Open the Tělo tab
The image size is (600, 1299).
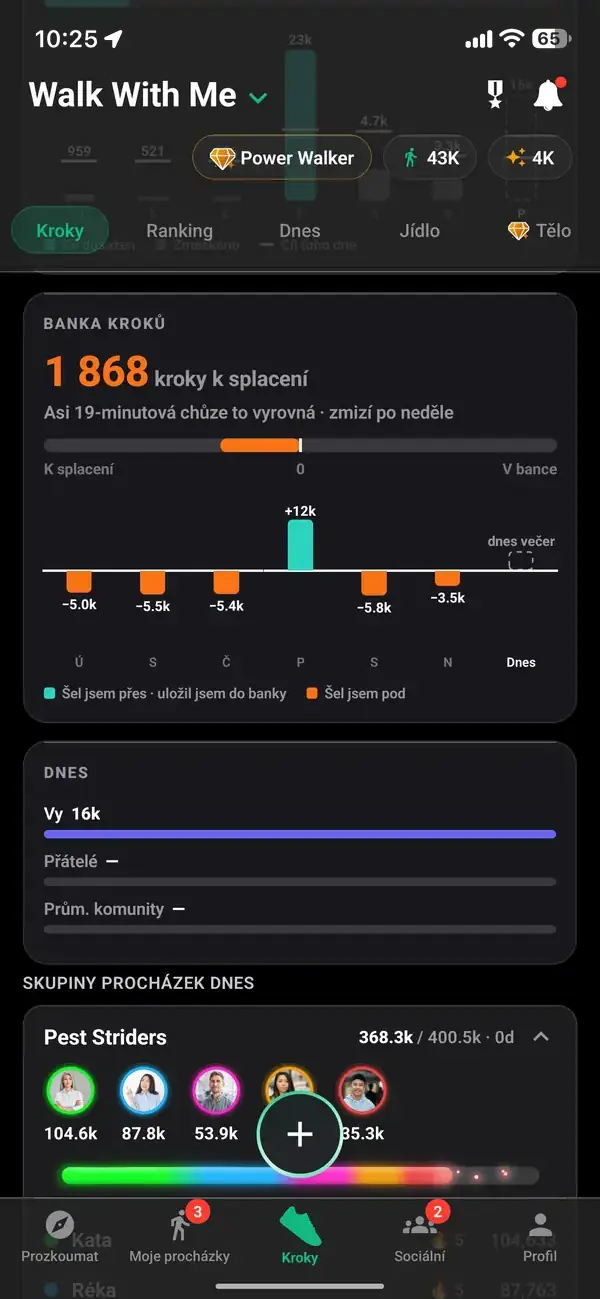[540, 231]
